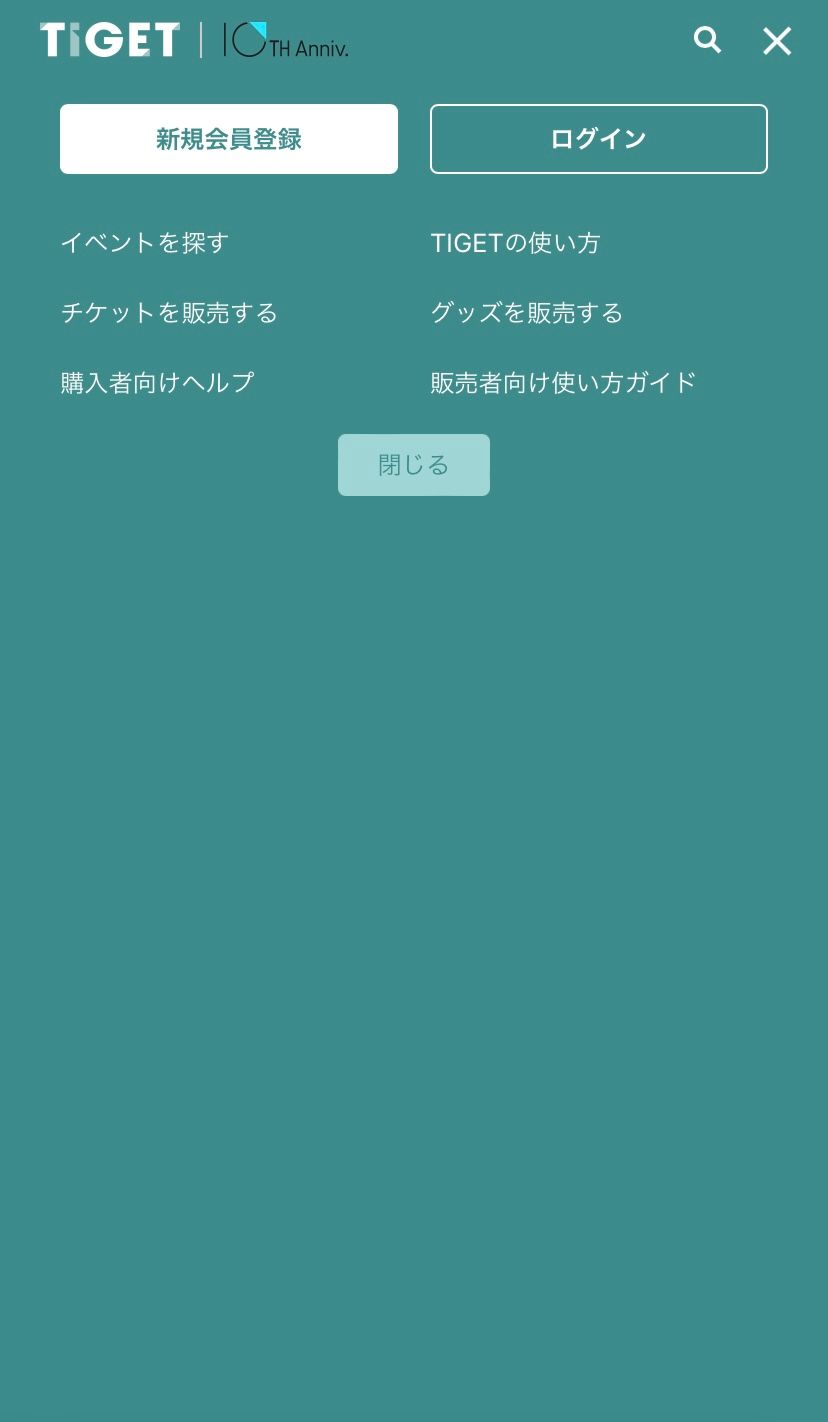The image size is (828, 1422).
Task: Find events using the event search link
Action: (144, 242)
